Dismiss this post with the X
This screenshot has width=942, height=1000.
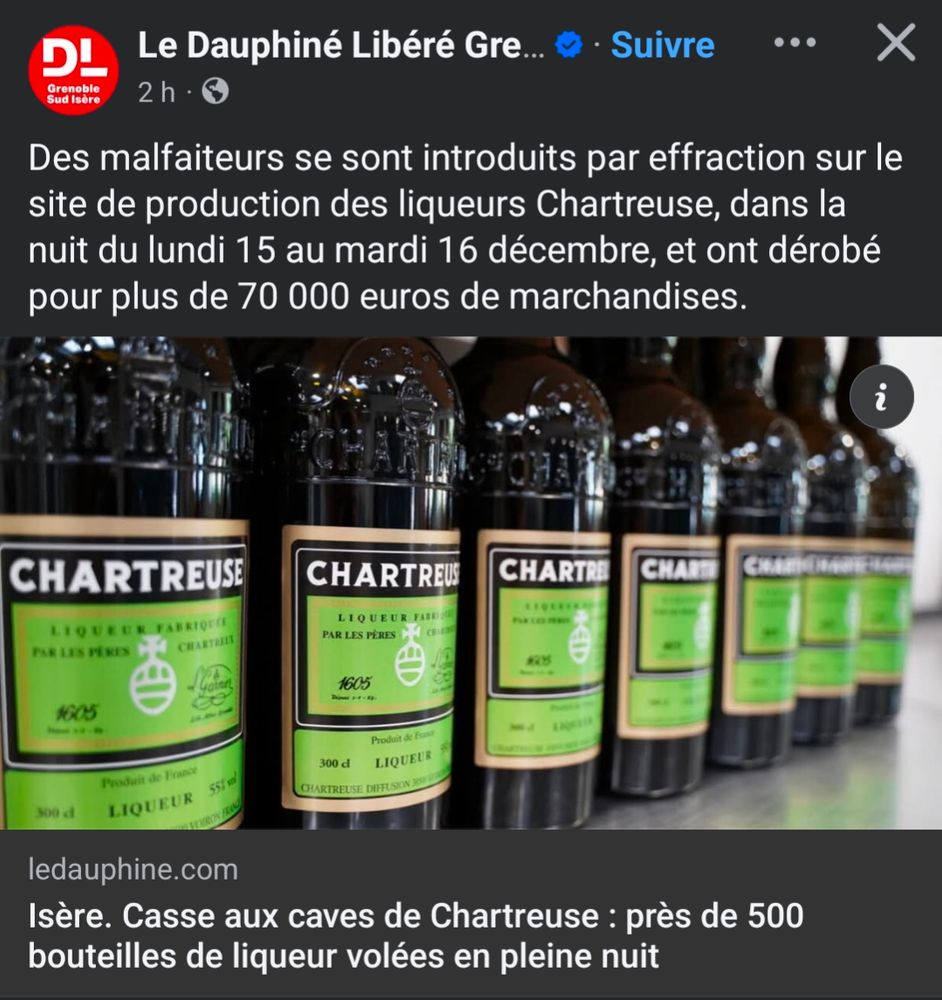[x=895, y=43]
